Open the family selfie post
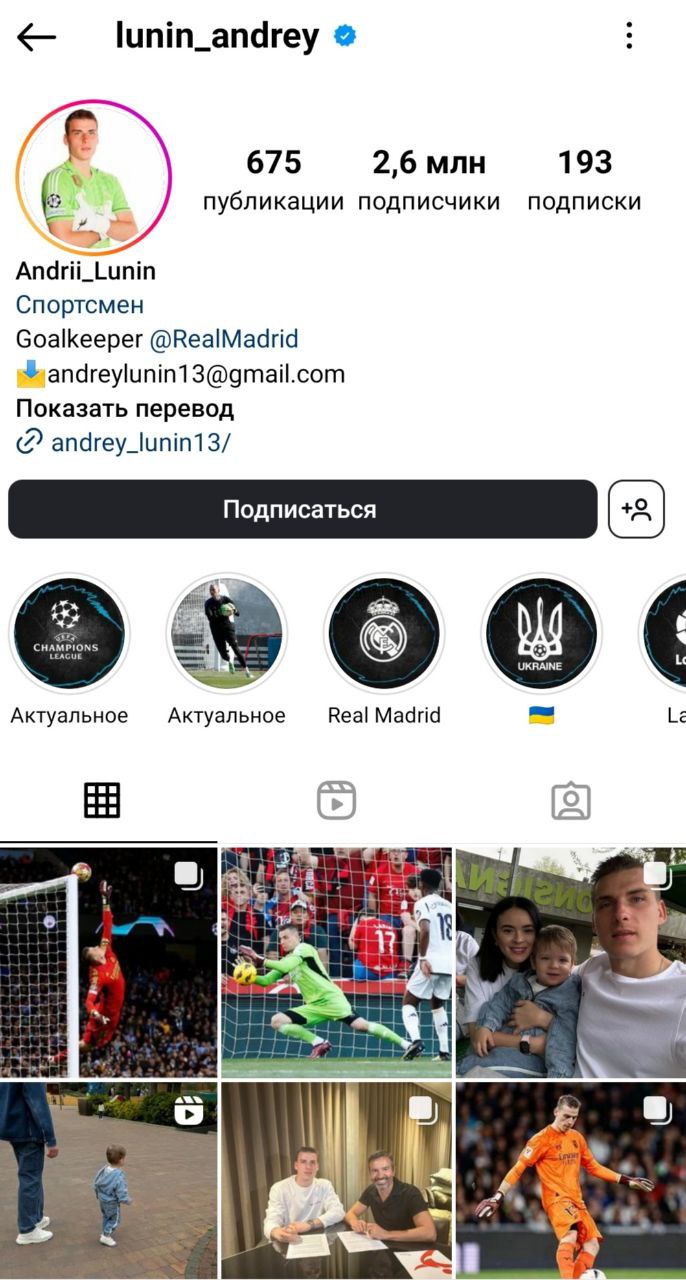The height and width of the screenshot is (1280, 686). pos(571,962)
